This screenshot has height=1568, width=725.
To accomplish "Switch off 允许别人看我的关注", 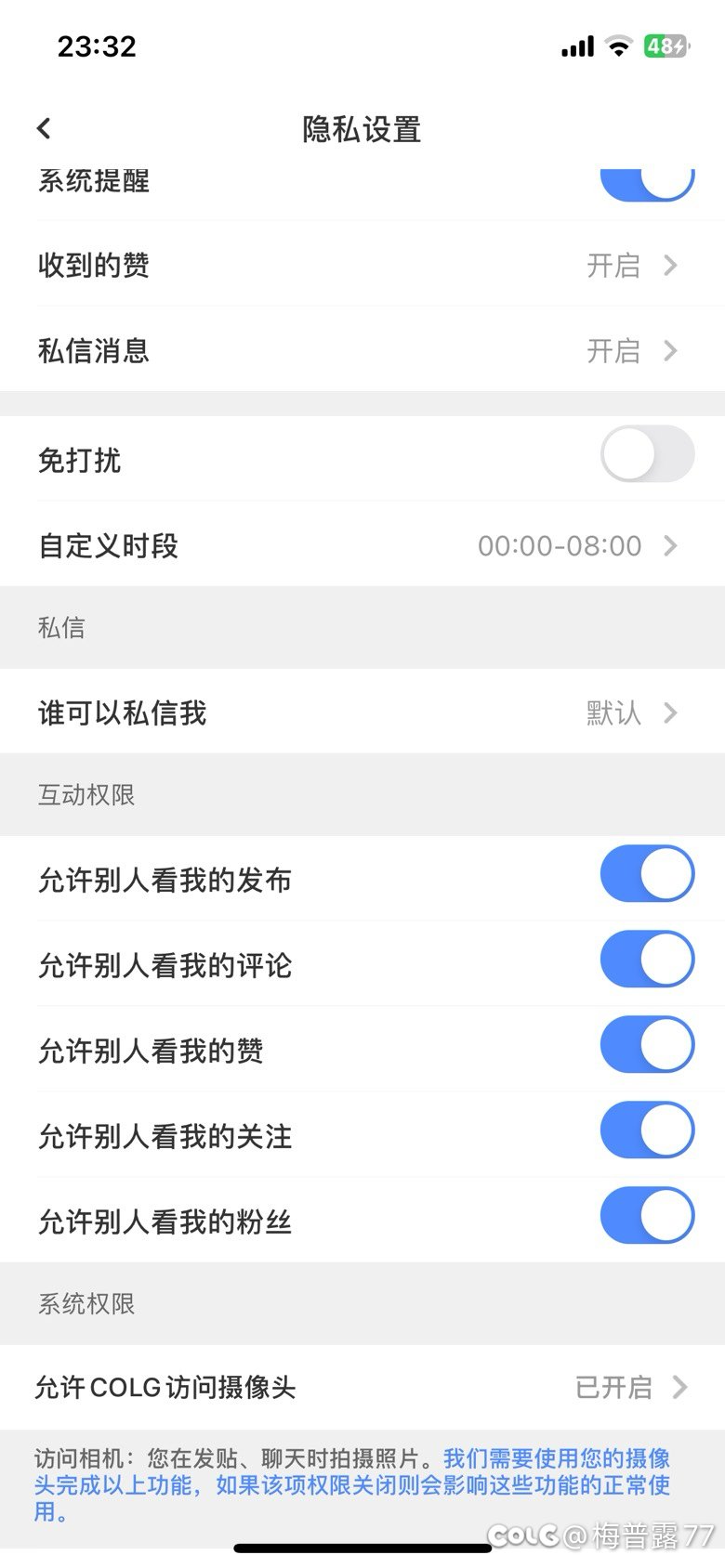I will coord(647,1130).
